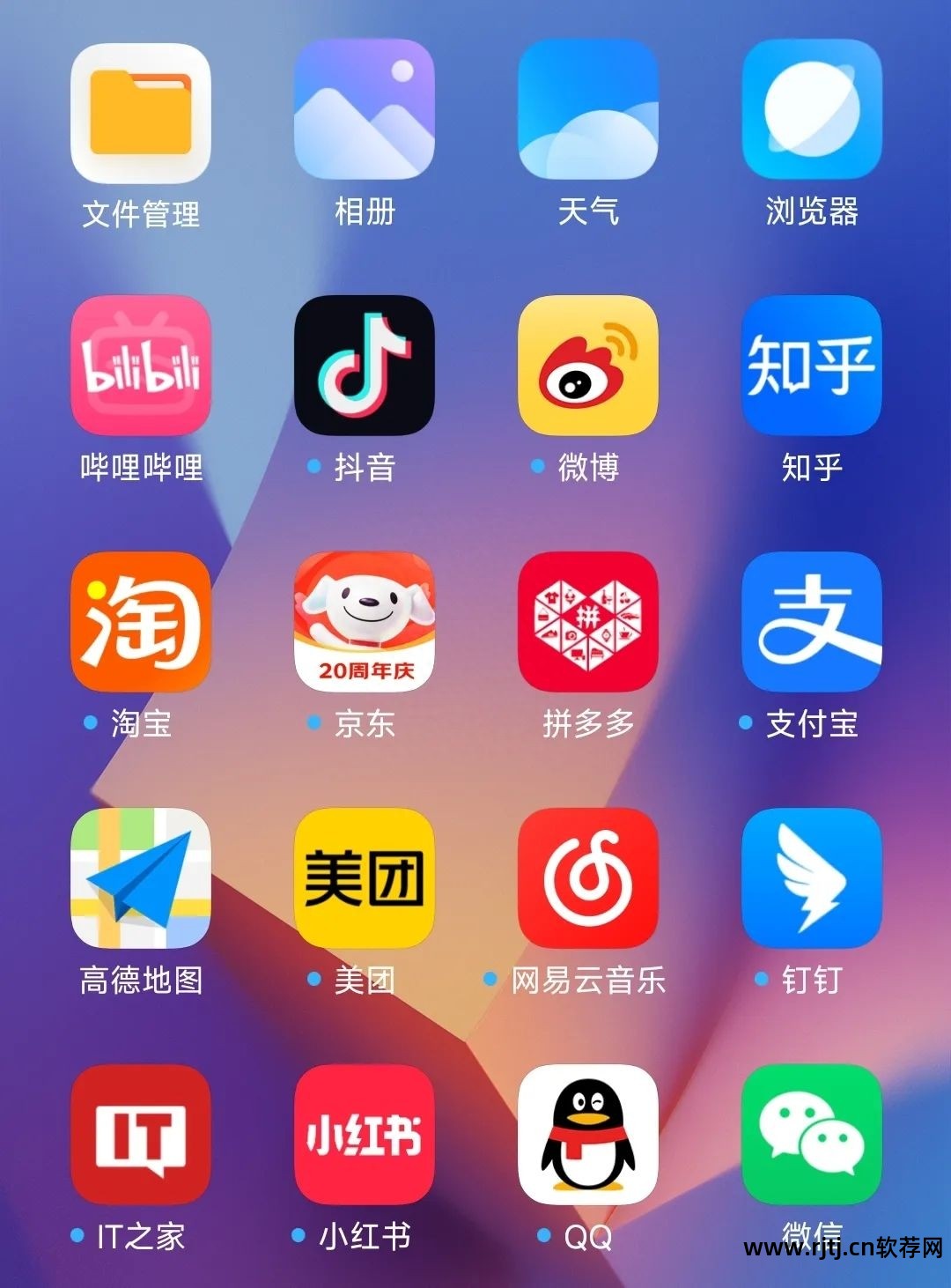Open the 美团 Meituan app
951x1288 pixels.
pos(365,878)
